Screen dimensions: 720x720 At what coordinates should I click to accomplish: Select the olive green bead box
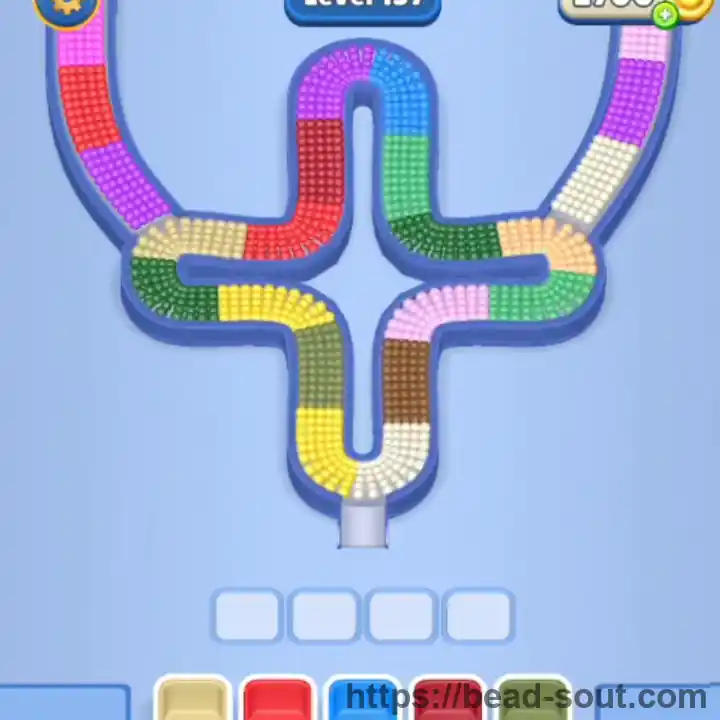click(x=532, y=700)
